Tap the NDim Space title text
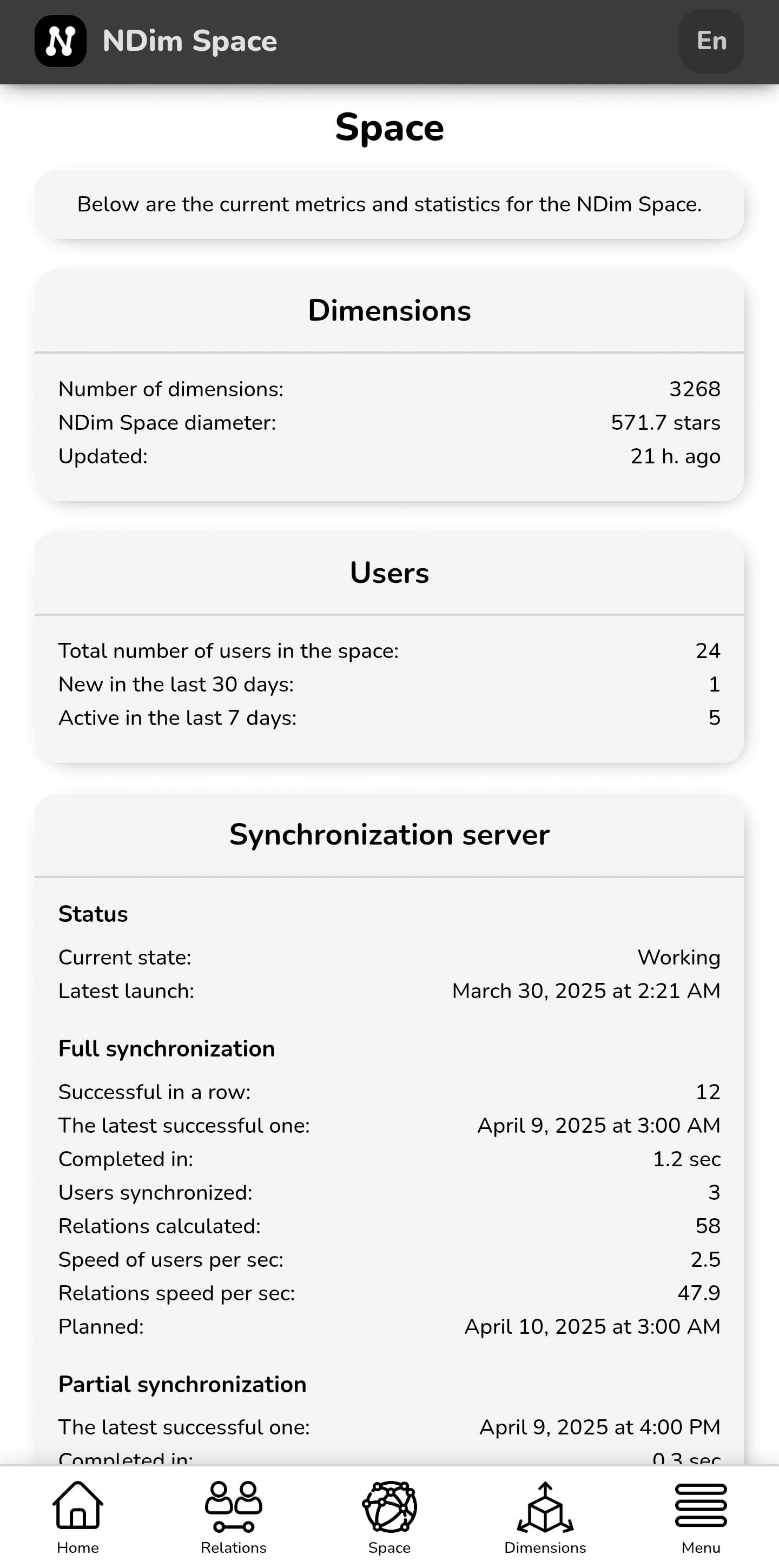The height and width of the screenshot is (1568, 779). (x=189, y=40)
